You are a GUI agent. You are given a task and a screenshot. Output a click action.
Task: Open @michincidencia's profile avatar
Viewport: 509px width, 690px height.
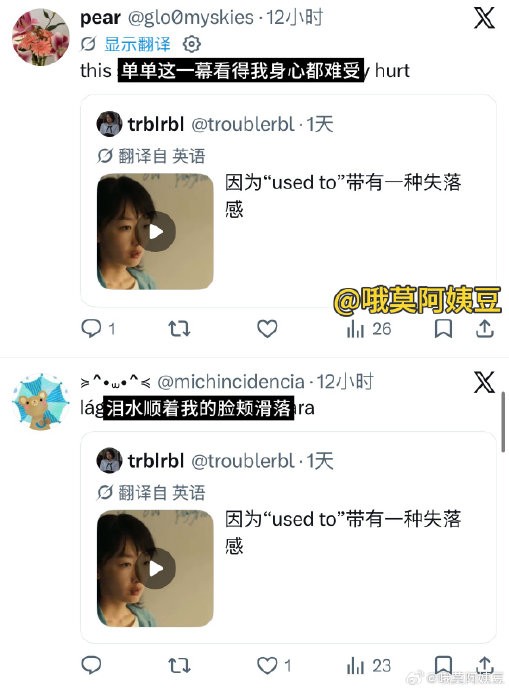pos(40,401)
